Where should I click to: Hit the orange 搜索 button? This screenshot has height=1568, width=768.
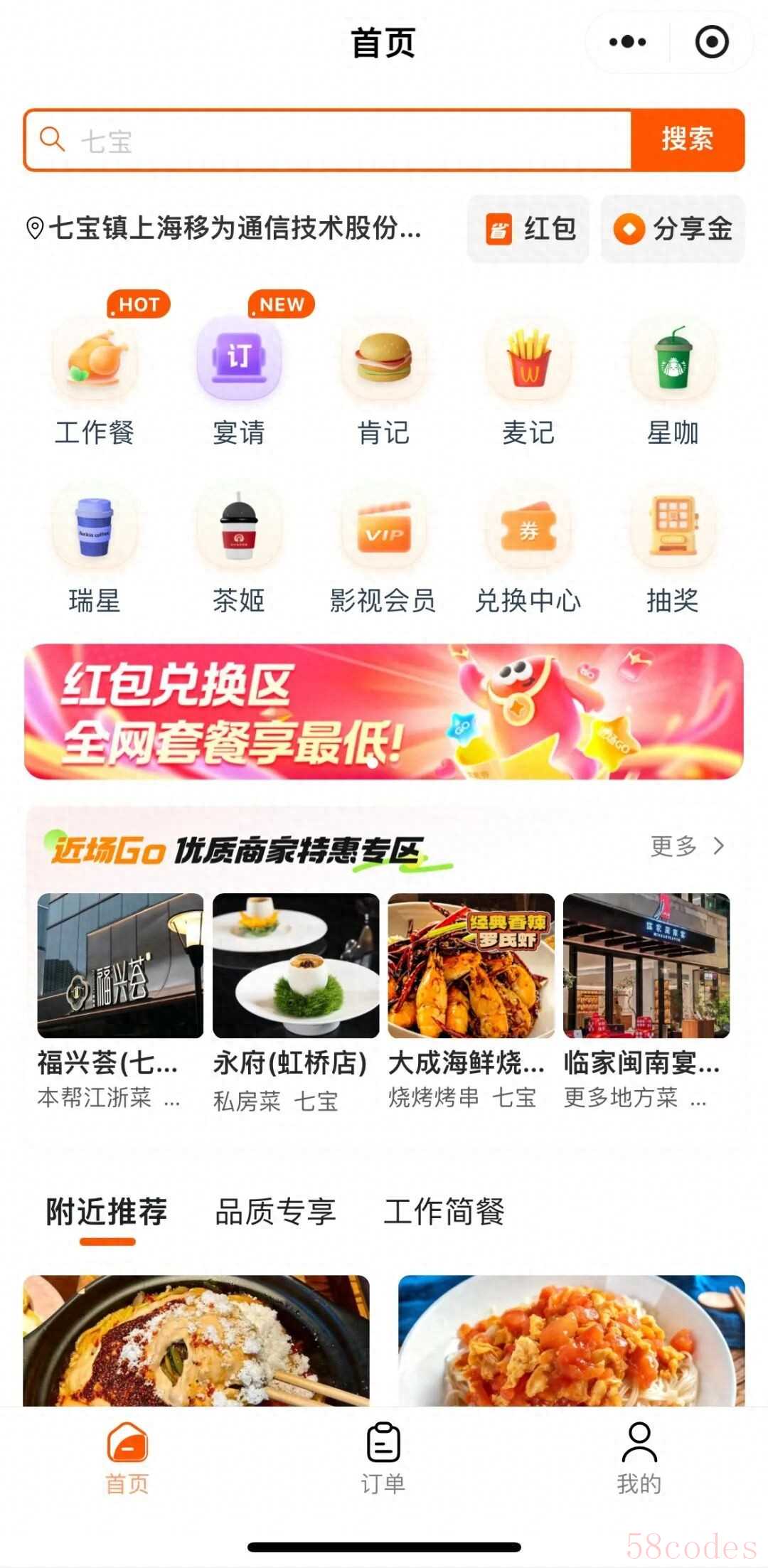(687, 139)
